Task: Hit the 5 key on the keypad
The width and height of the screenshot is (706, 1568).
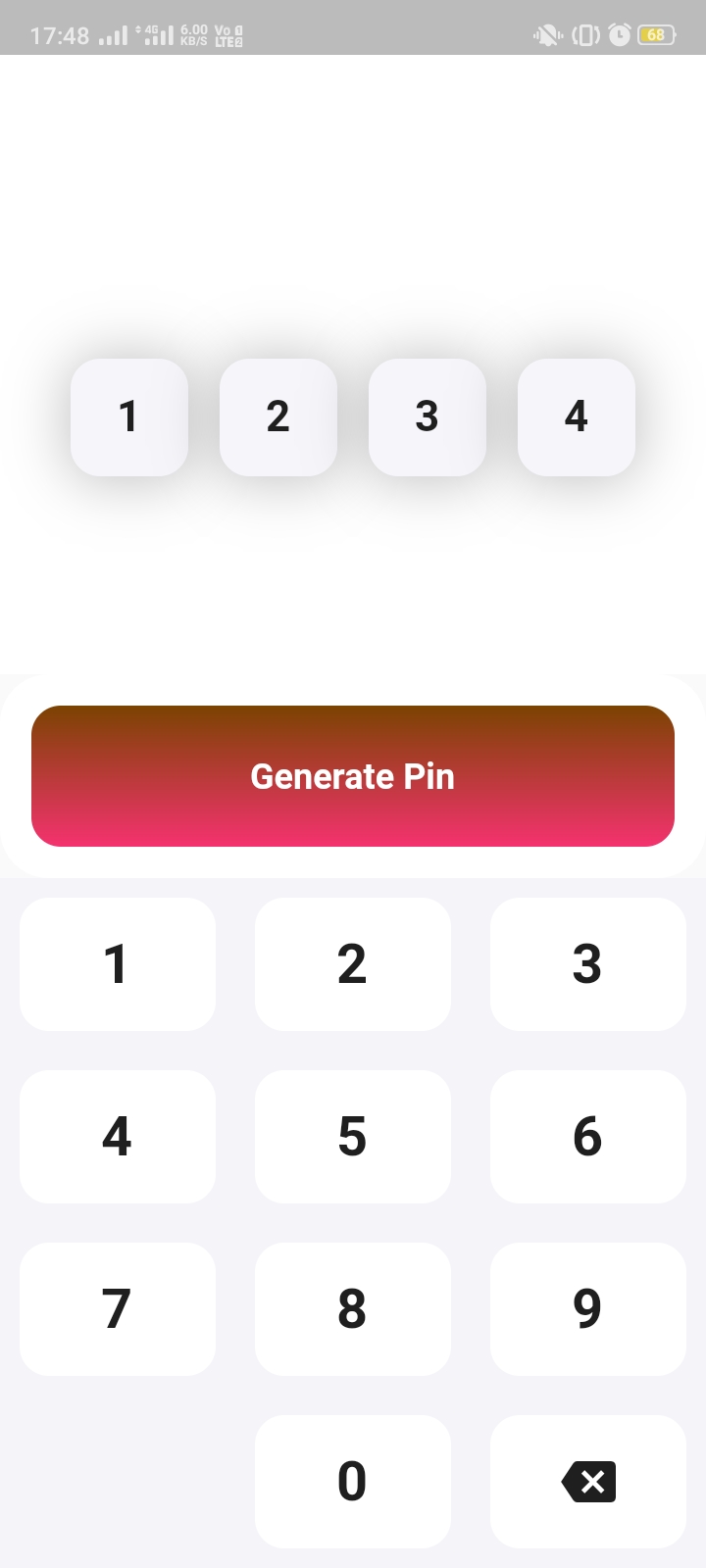Action: click(353, 1137)
